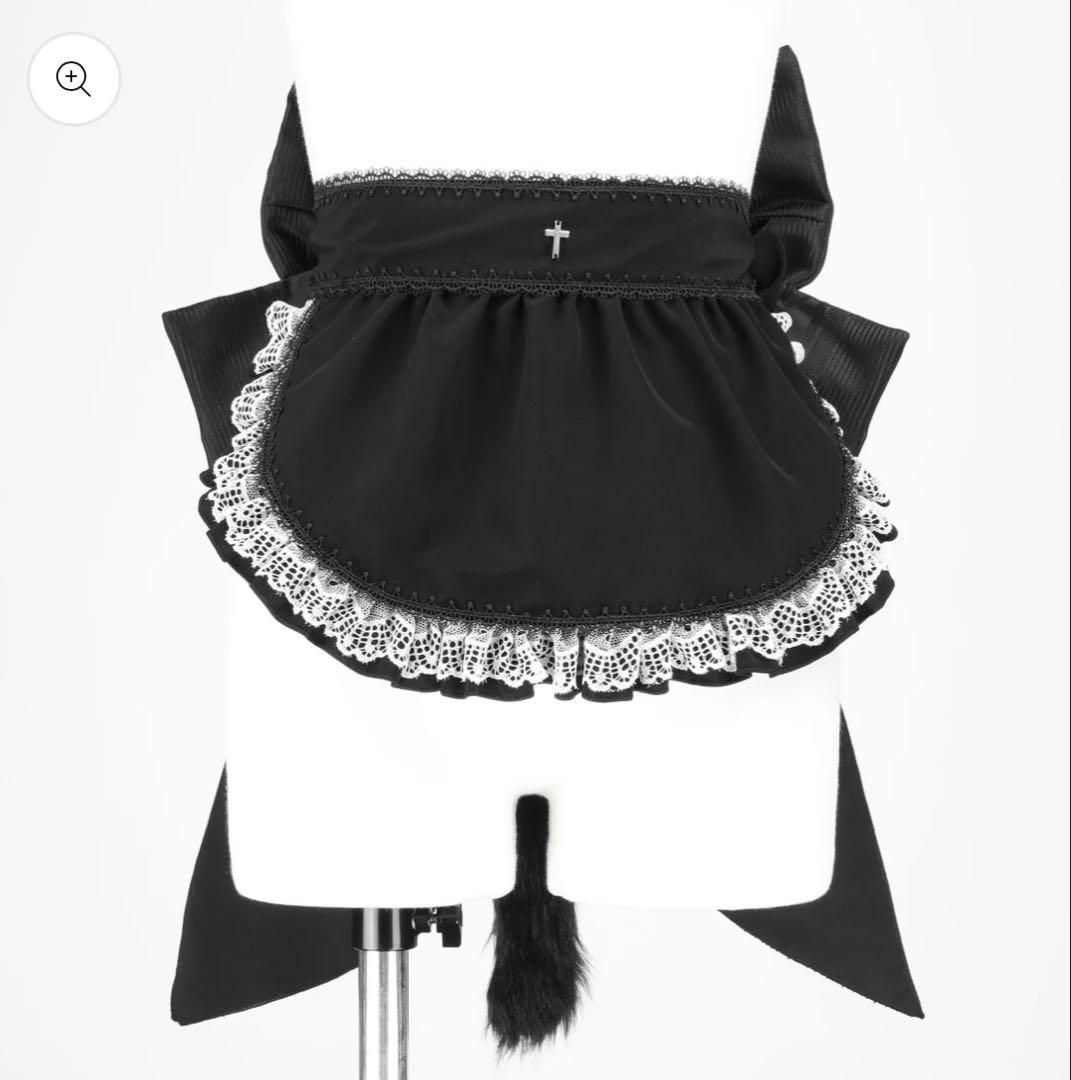The width and height of the screenshot is (1071, 1080).
Task: Tap the zoom-in magnifier icon
Action: tap(74, 79)
